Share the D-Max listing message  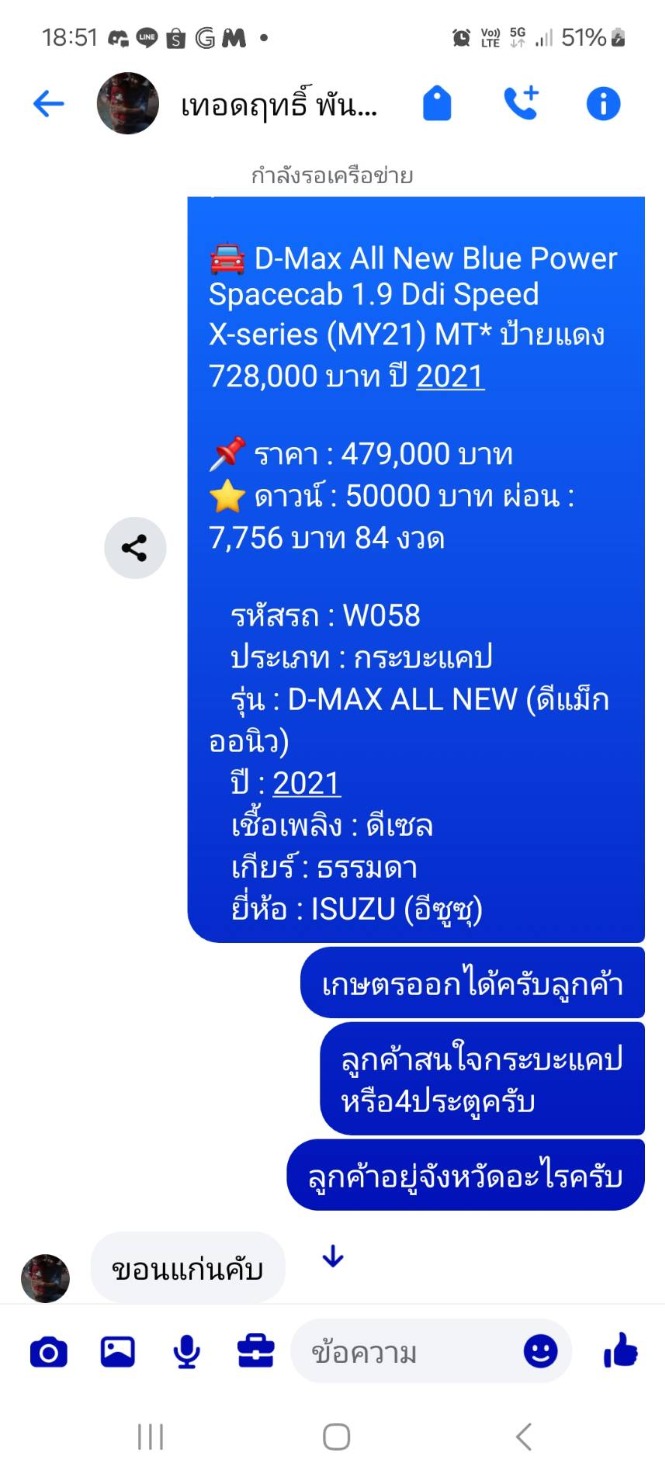pos(135,548)
